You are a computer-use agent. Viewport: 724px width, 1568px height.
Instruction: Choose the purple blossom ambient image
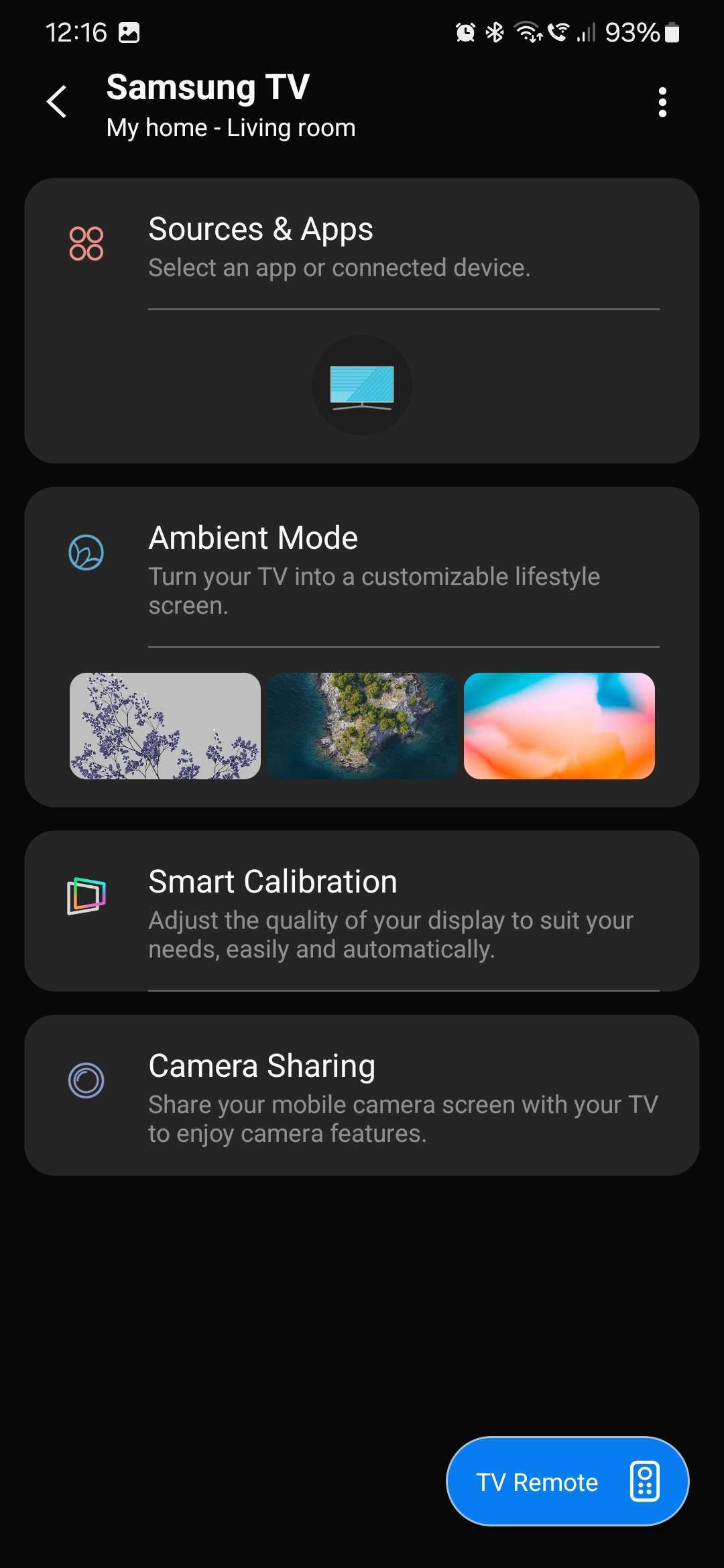[165, 726]
